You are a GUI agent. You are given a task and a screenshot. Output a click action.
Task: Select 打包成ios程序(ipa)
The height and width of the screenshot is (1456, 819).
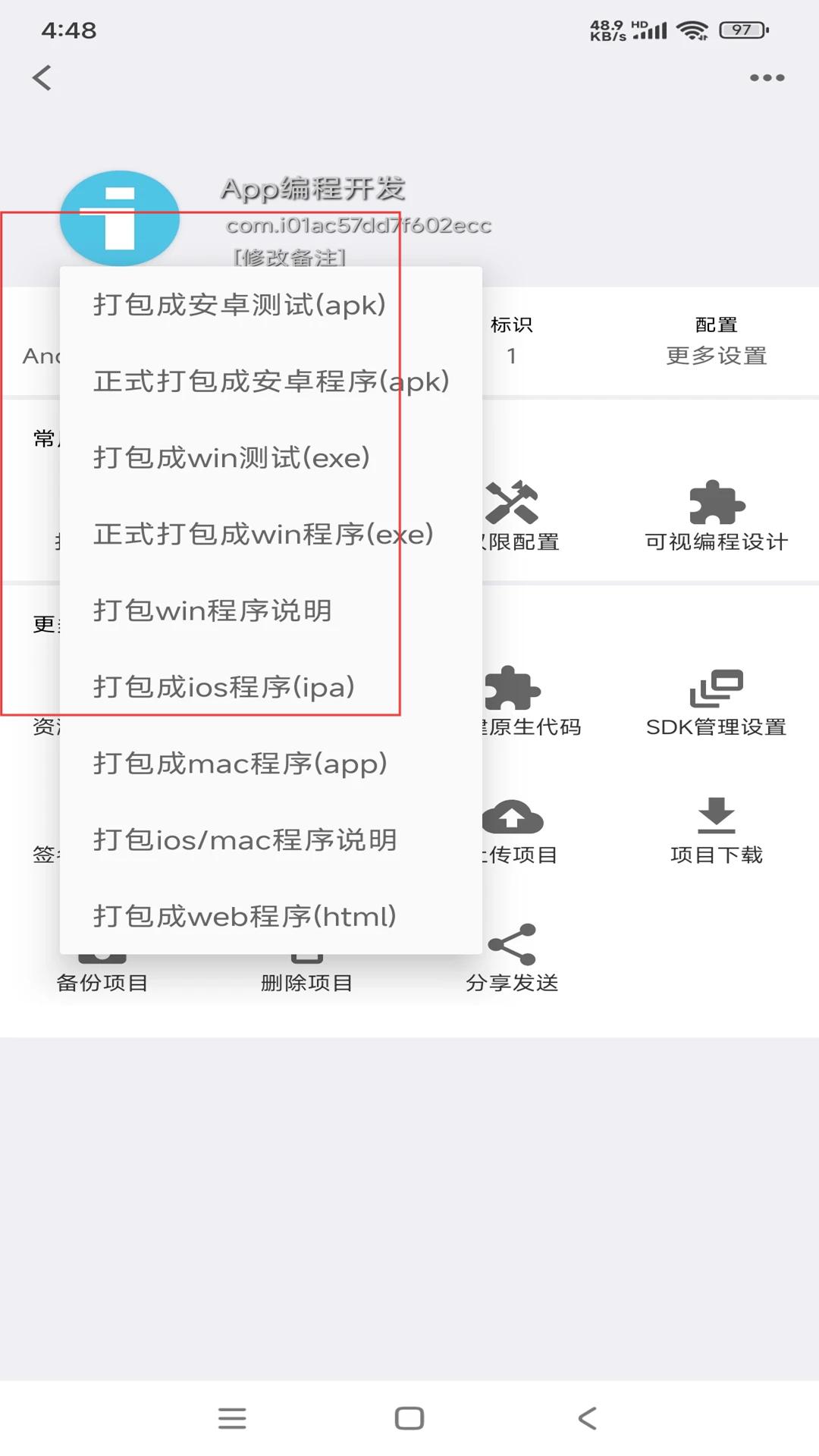[x=271, y=687]
